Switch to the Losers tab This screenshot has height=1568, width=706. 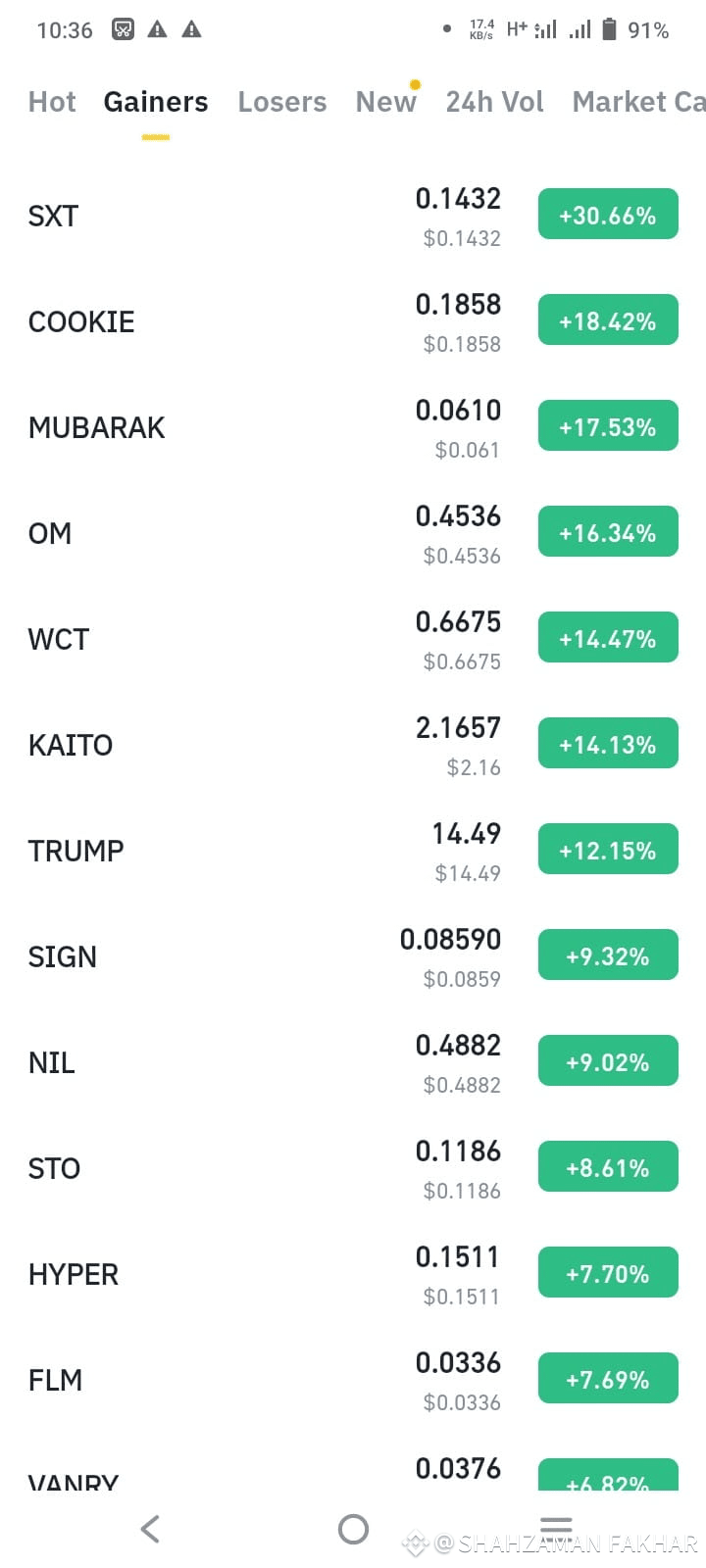pyautogui.click(x=282, y=102)
